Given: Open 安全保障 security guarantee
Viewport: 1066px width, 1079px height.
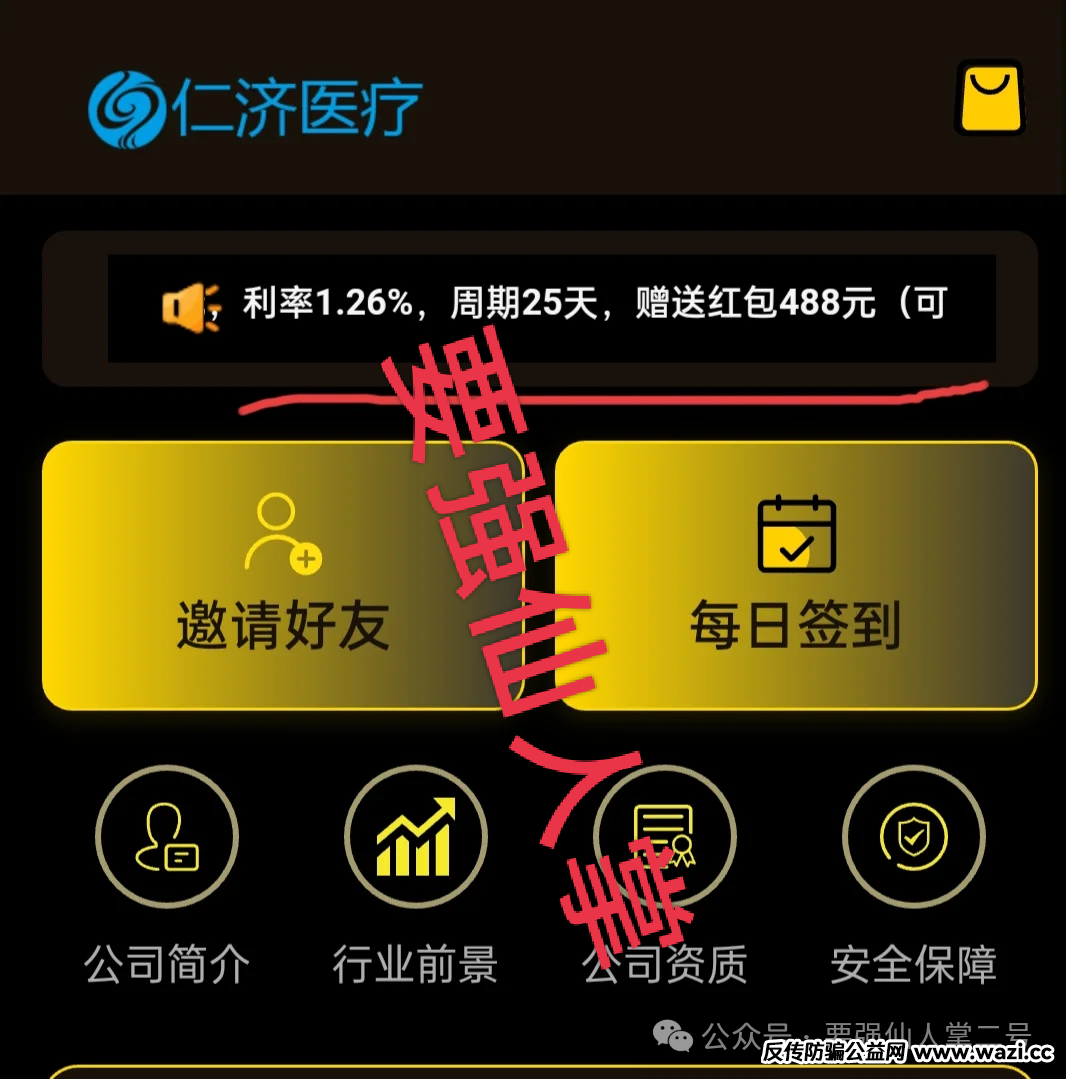Looking at the screenshot, I should click(913, 836).
